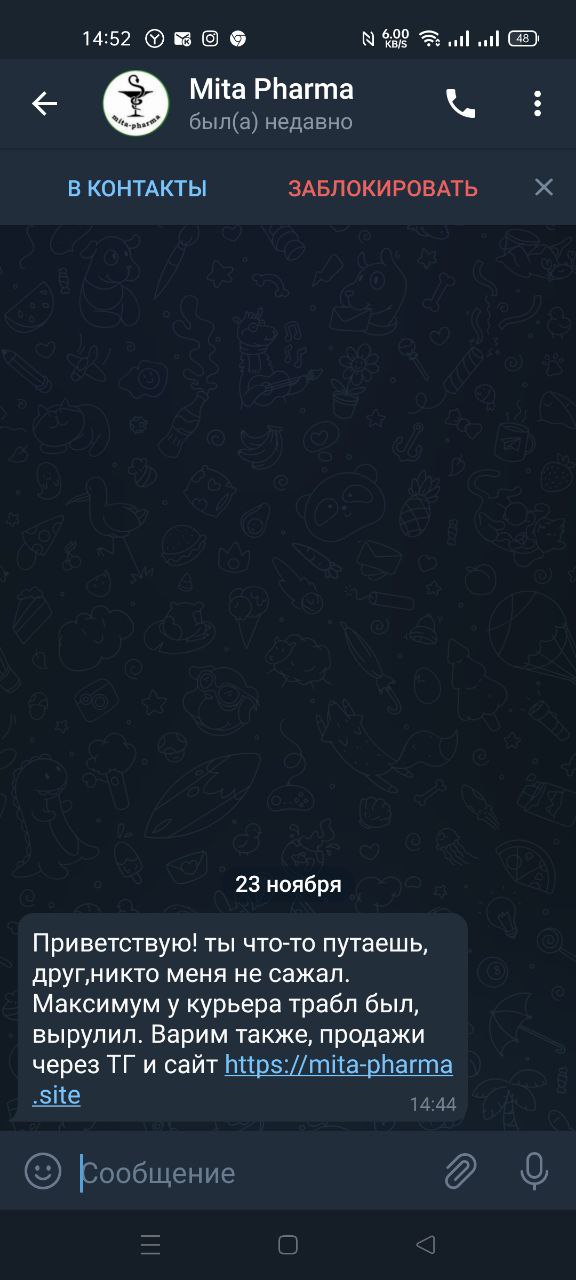
Task: Tap the system back navigation button
Action: point(425,1245)
